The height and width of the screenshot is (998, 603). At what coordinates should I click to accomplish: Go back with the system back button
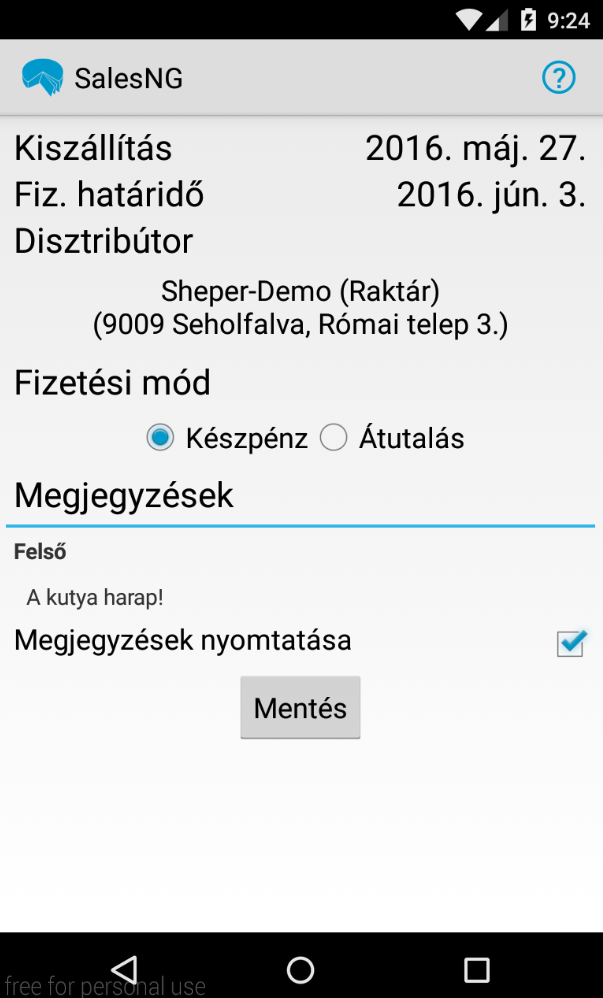tap(125, 970)
